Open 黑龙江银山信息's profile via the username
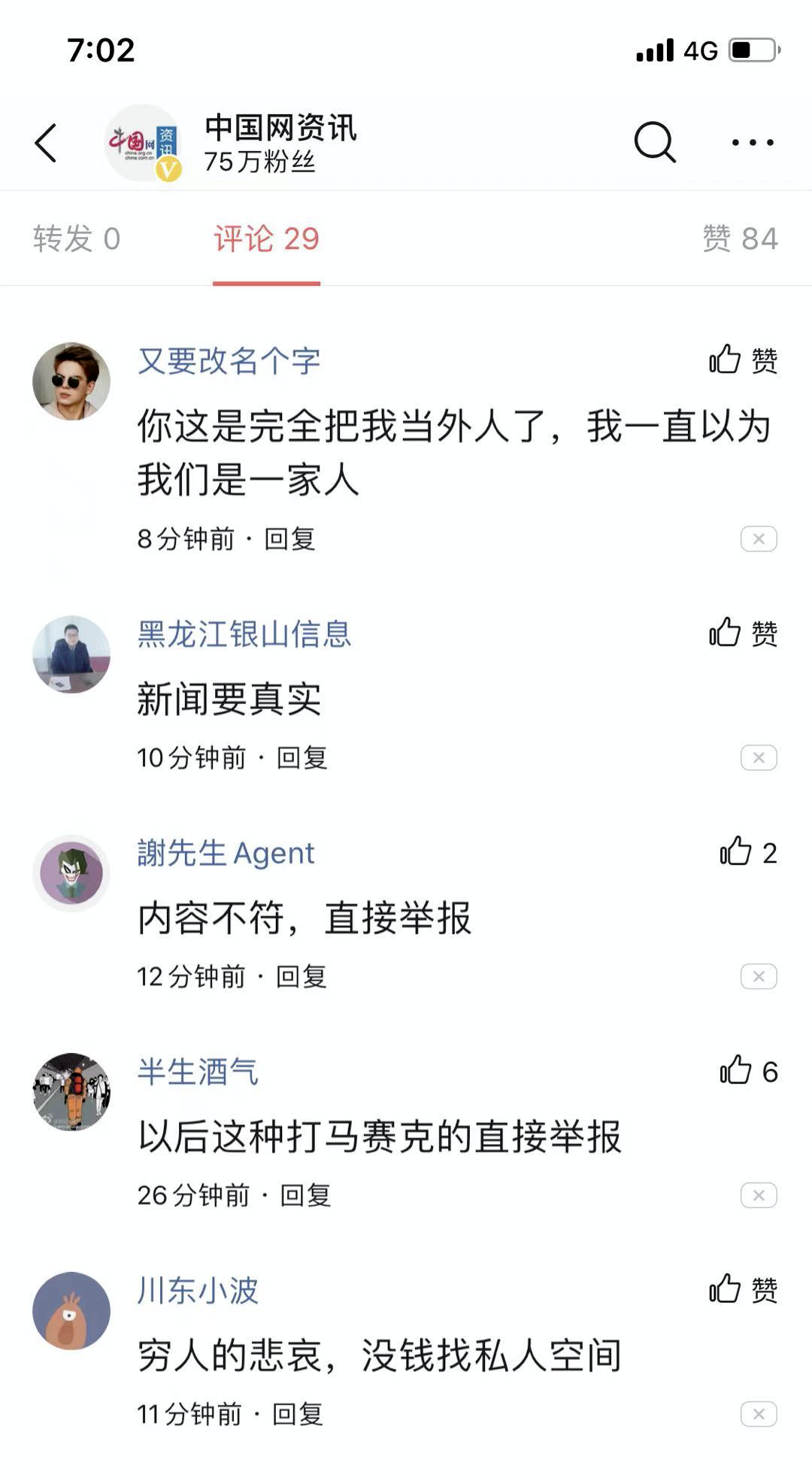 [x=244, y=634]
